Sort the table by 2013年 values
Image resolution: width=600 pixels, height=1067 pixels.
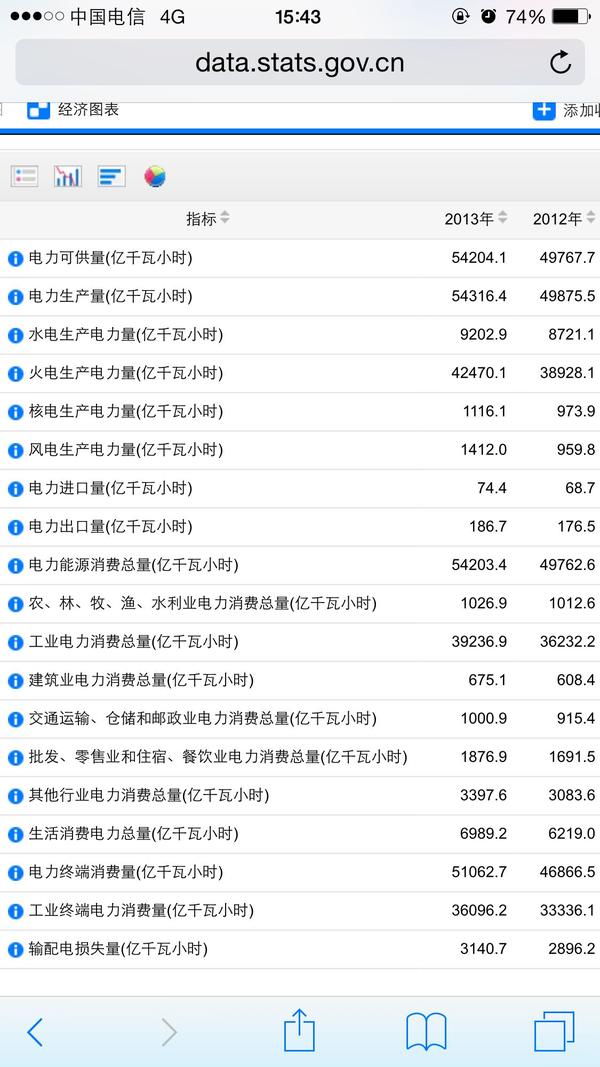click(x=475, y=218)
